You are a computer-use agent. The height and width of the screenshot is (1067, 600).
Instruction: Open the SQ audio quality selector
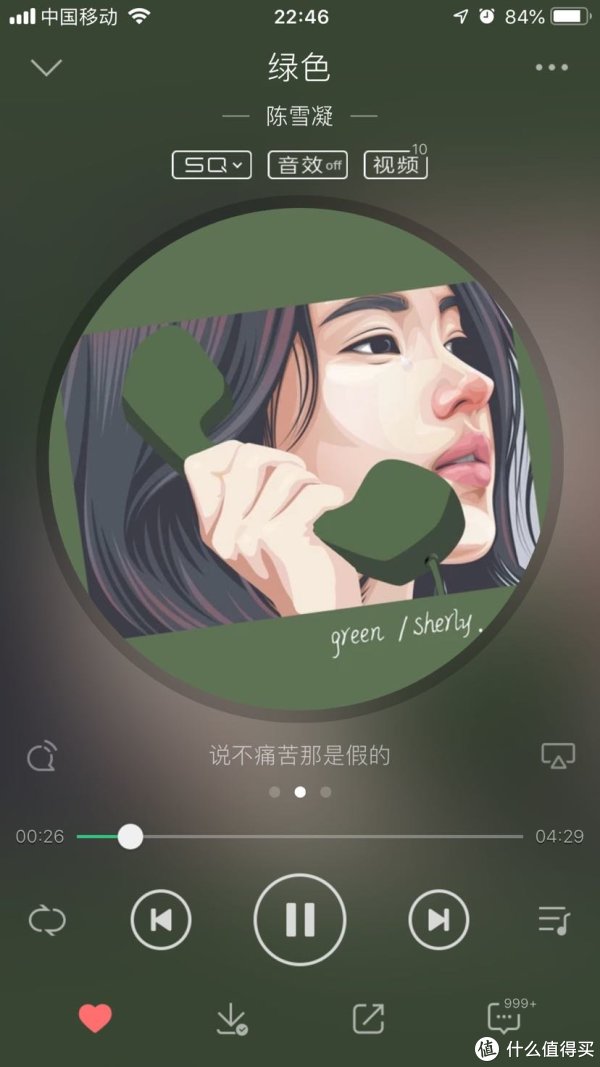tap(212, 165)
